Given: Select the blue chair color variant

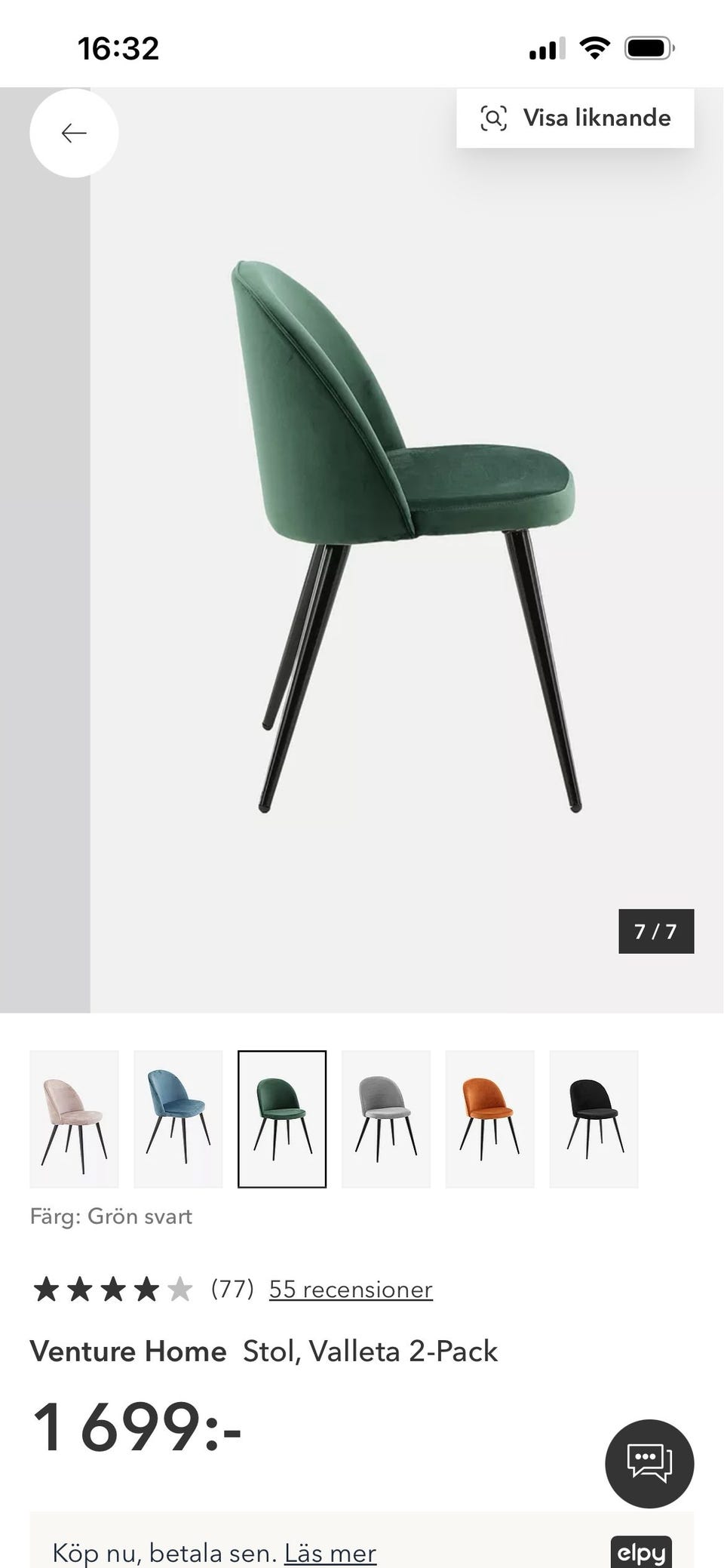Looking at the screenshot, I should 178,1119.
